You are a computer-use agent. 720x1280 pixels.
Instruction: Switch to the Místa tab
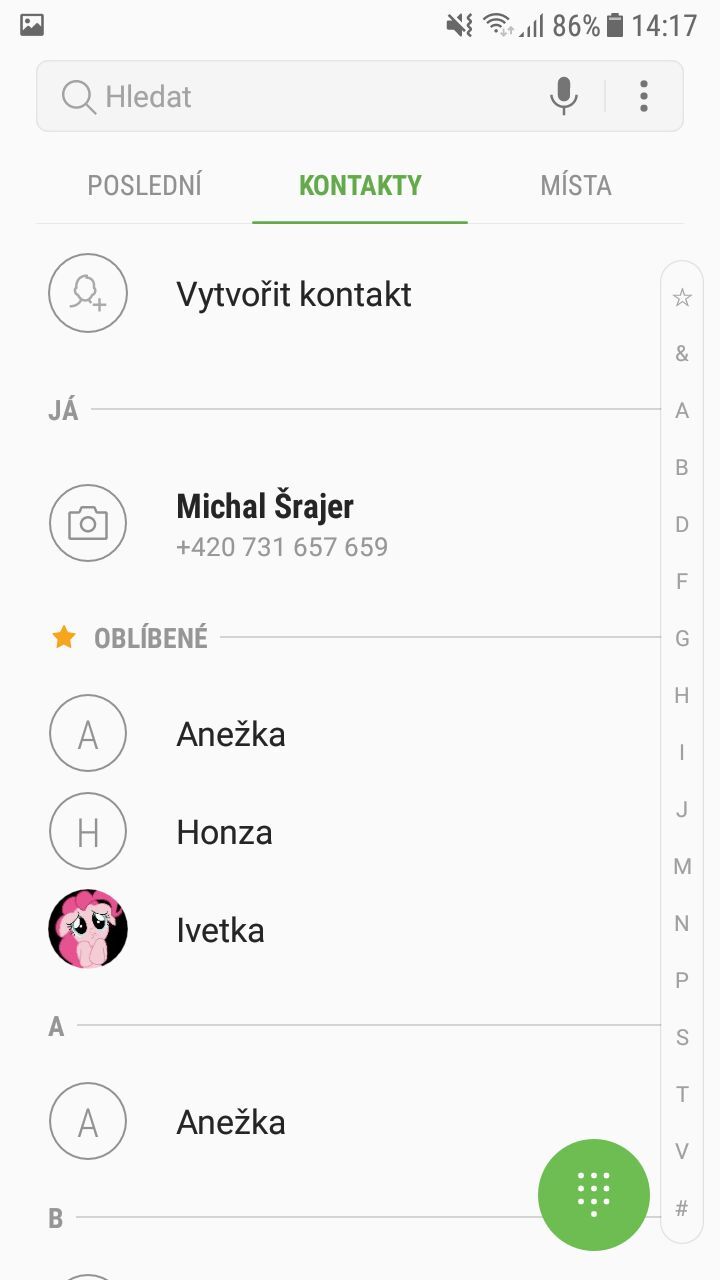576,186
